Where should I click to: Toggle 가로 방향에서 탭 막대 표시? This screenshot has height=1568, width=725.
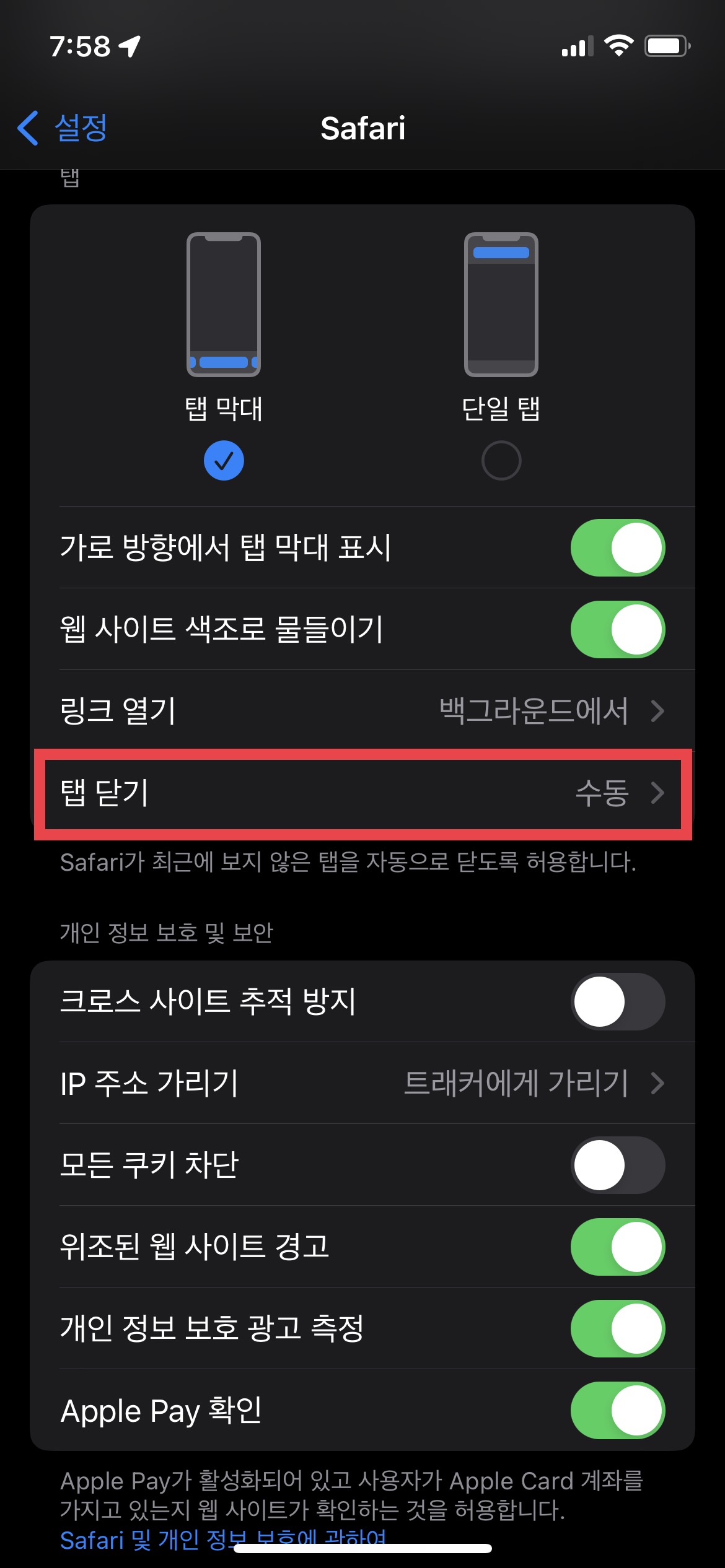tap(617, 547)
